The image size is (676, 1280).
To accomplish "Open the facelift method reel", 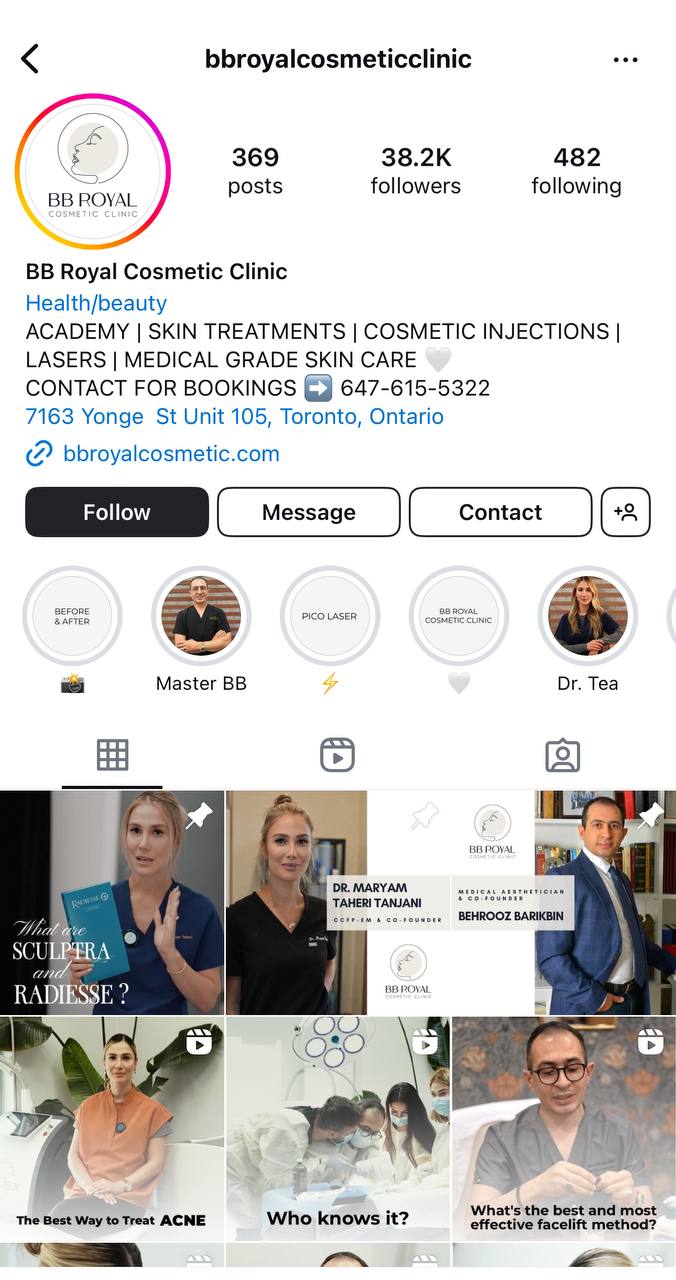I will (x=564, y=1129).
